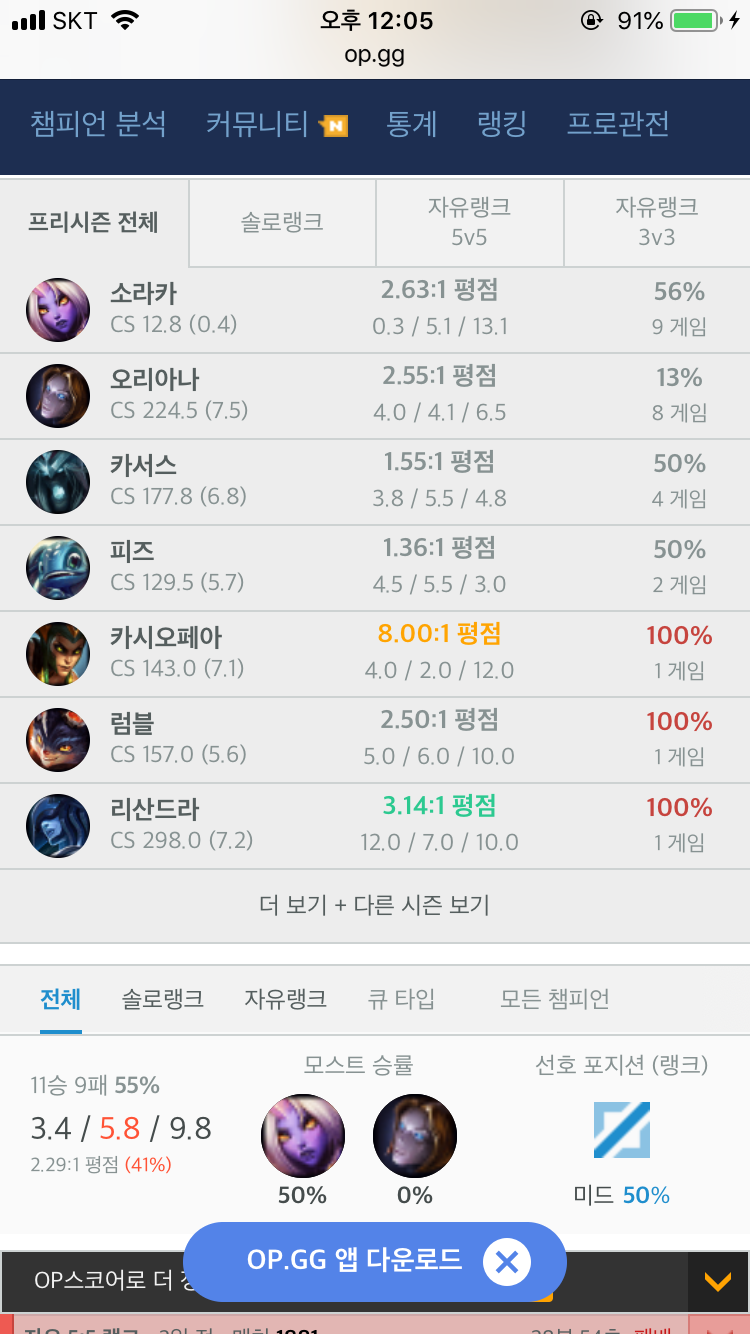Open the 모든 챔피언 filter

pos(554,998)
